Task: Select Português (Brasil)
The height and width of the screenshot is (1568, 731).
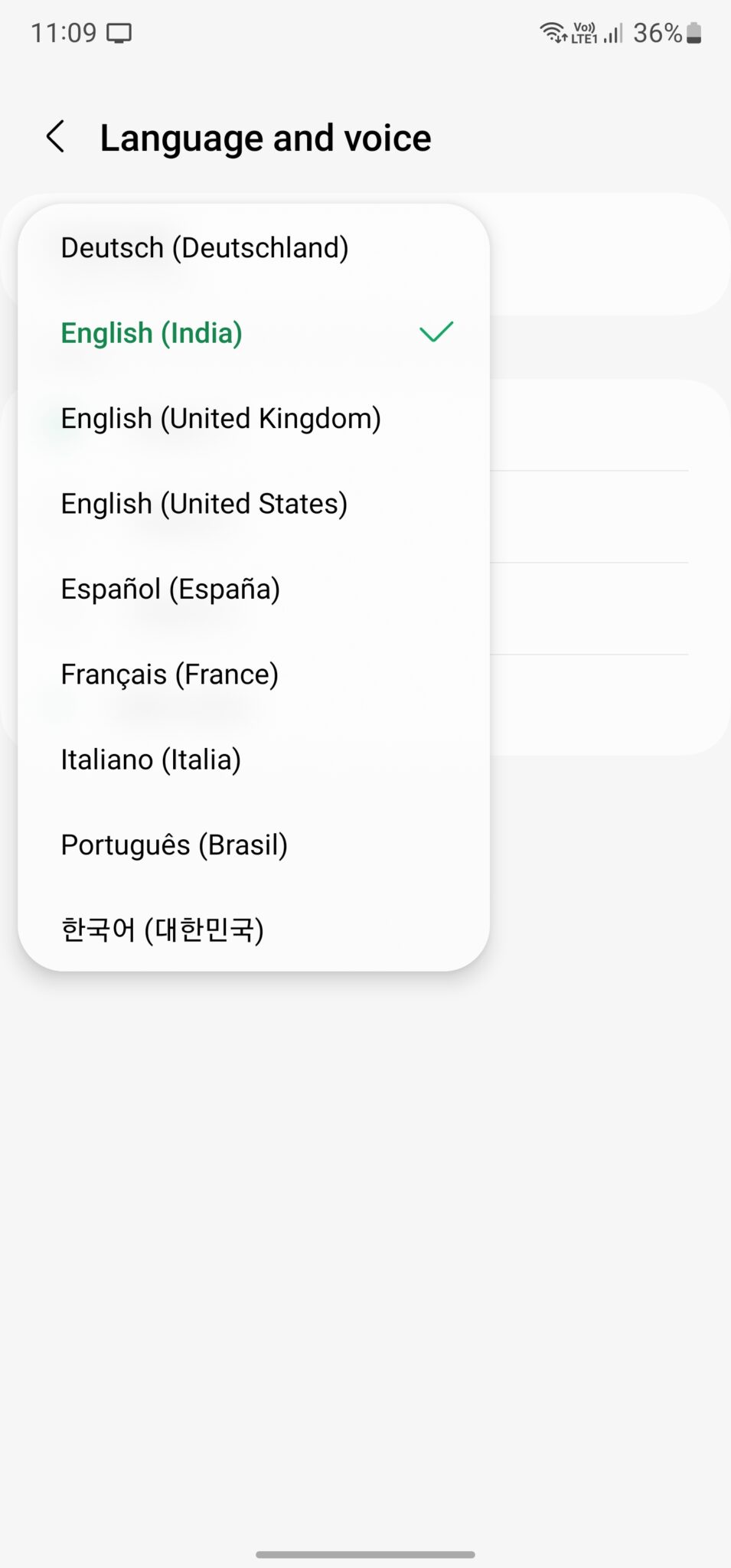Action: 174,844
